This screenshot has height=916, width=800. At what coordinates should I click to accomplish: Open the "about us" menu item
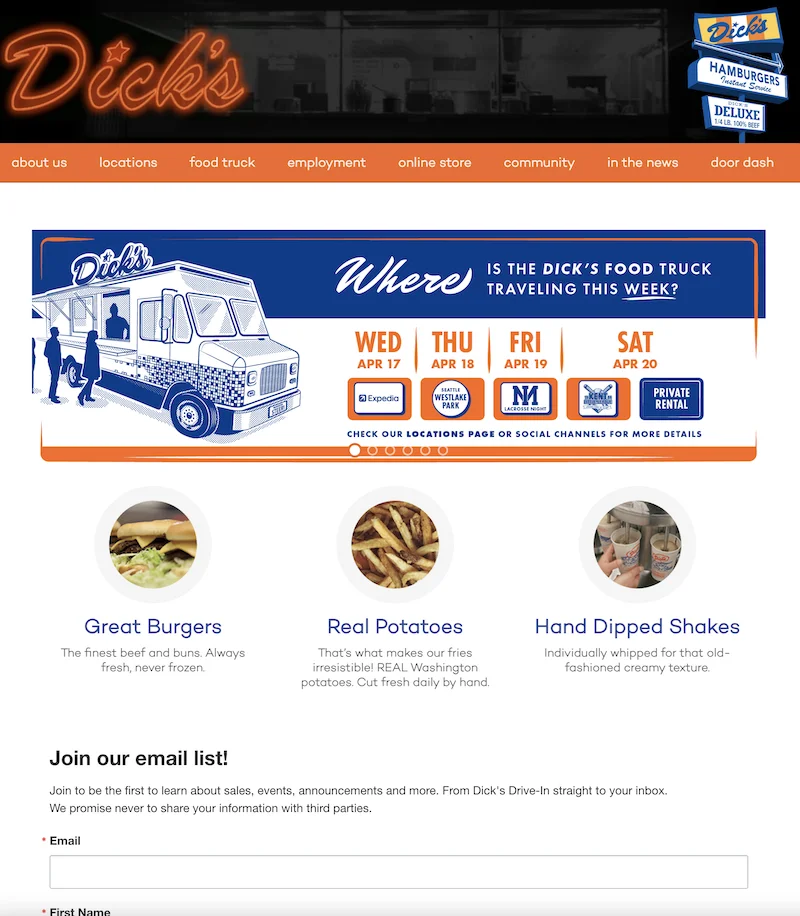(x=39, y=162)
